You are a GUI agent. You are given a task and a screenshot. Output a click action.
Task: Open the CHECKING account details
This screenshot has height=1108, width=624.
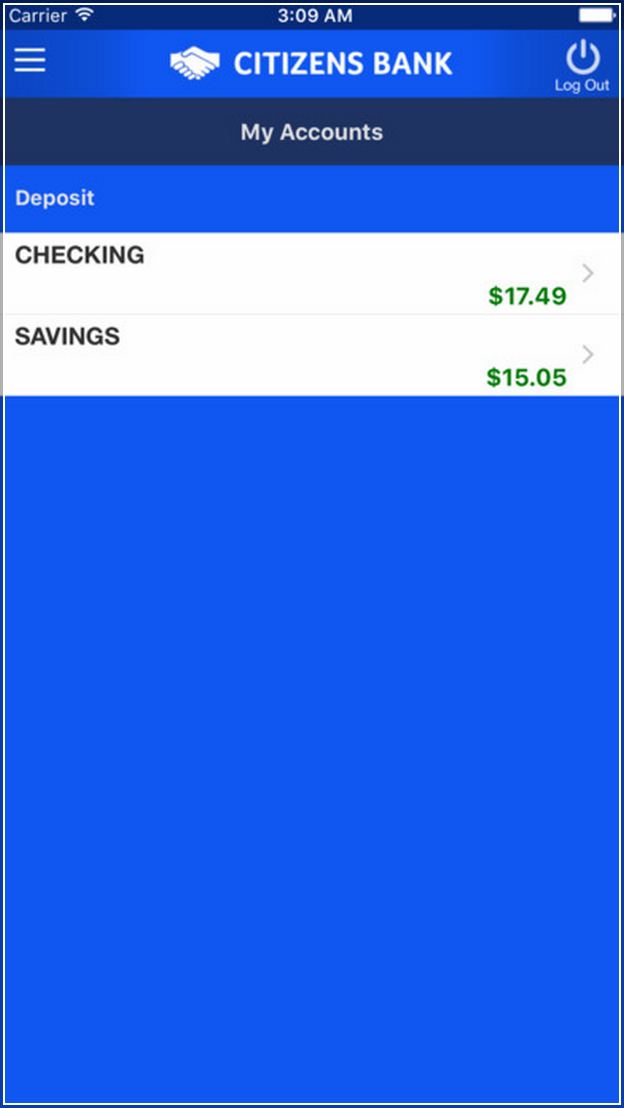pyautogui.click(x=312, y=273)
